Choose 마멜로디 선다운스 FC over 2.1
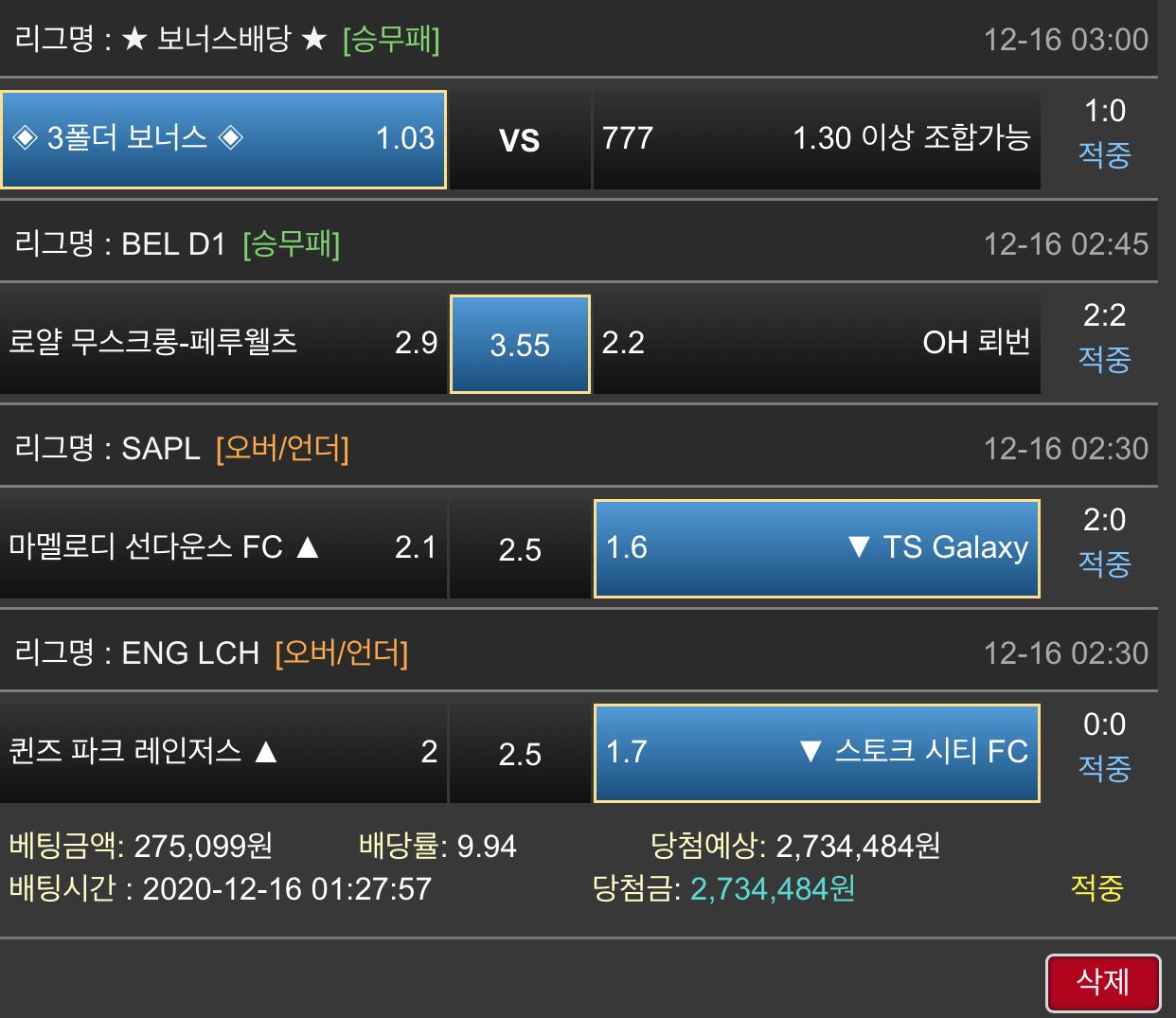Image resolution: width=1176 pixels, height=1018 pixels. (223, 548)
